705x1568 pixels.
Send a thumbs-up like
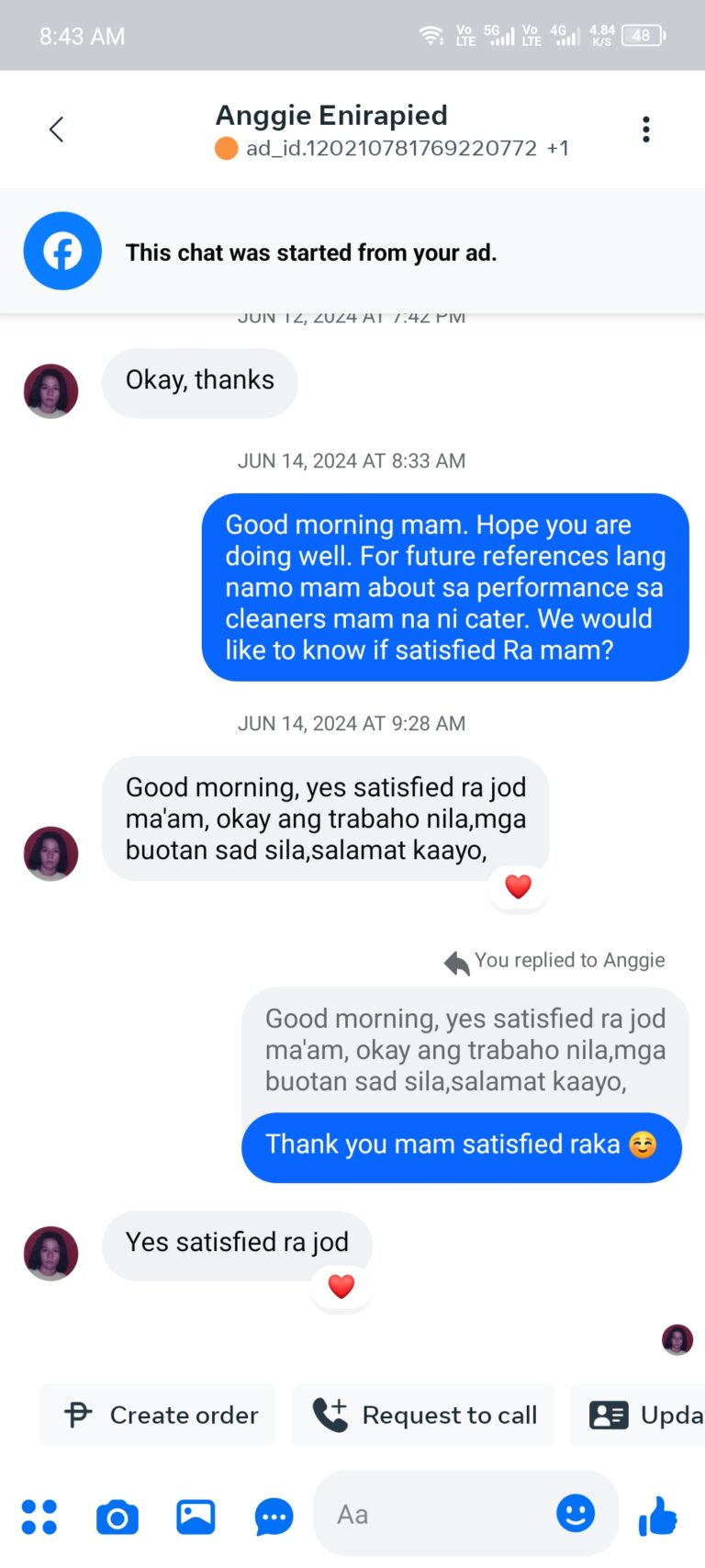point(658,1516)
